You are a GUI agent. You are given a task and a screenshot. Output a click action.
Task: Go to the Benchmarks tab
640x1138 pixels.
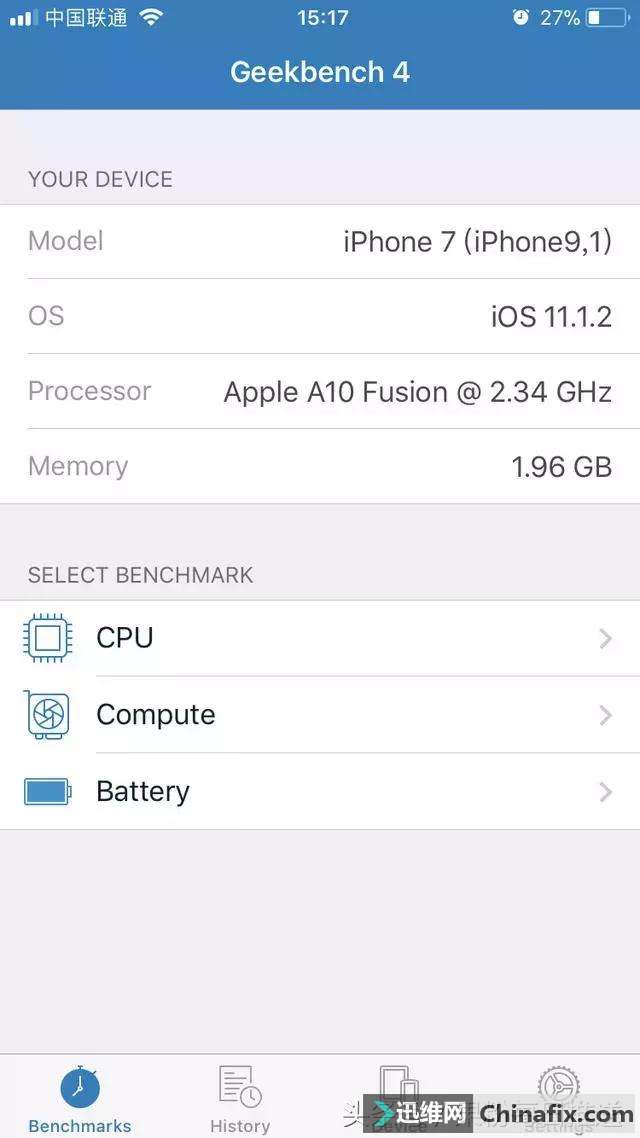pos(80,1098)
